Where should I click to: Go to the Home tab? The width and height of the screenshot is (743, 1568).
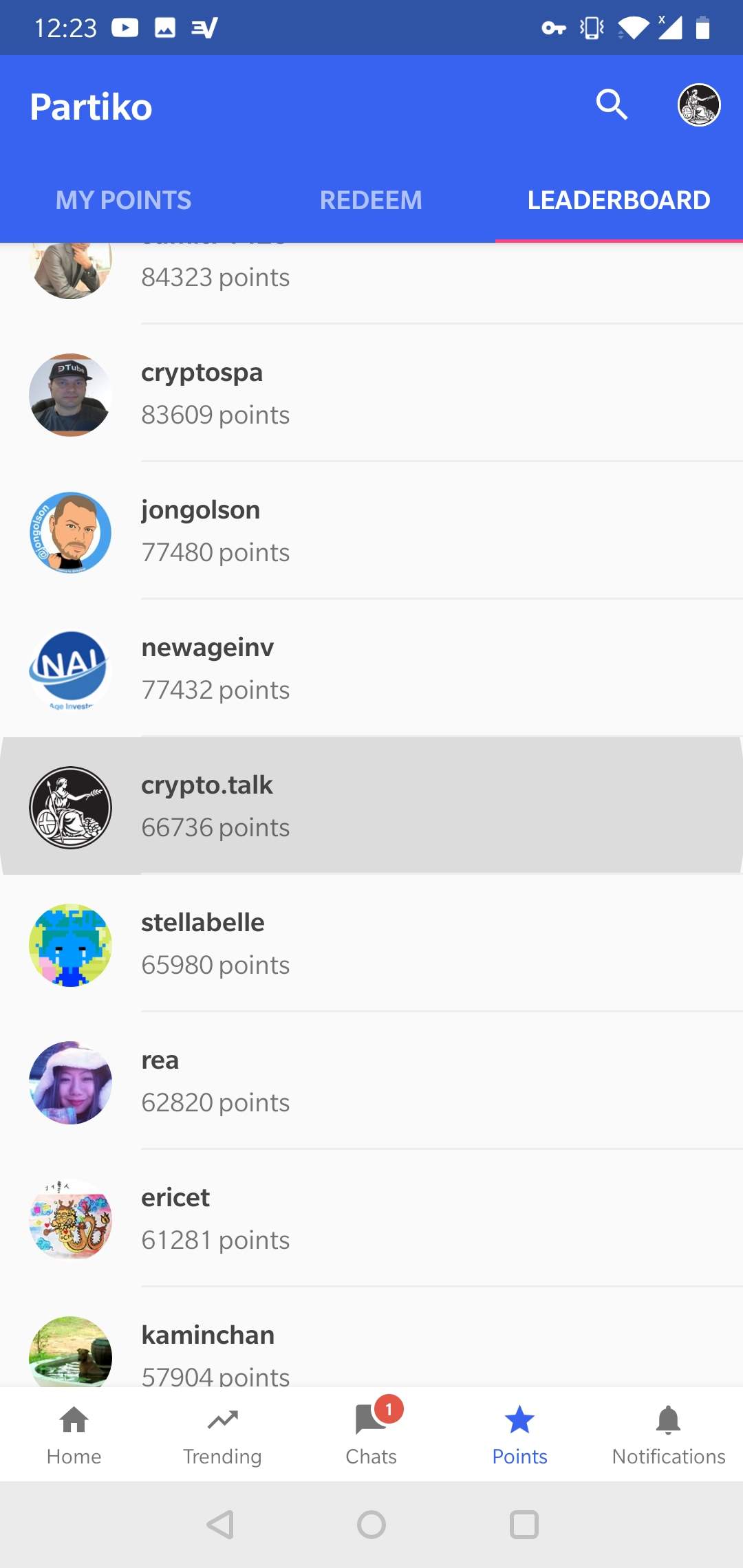74,1434
